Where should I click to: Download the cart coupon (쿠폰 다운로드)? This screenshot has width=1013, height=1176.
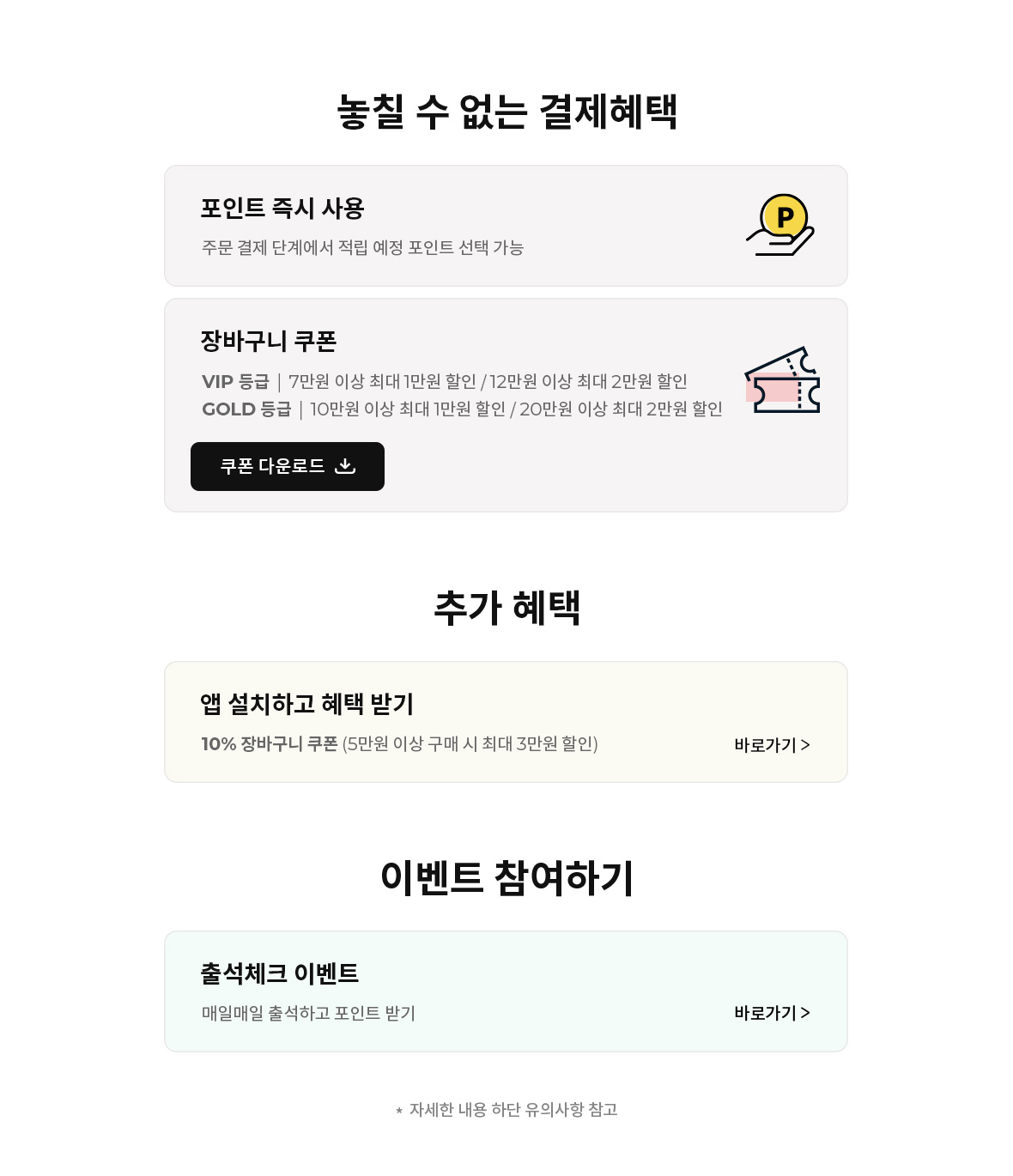[x=287, y=466]
